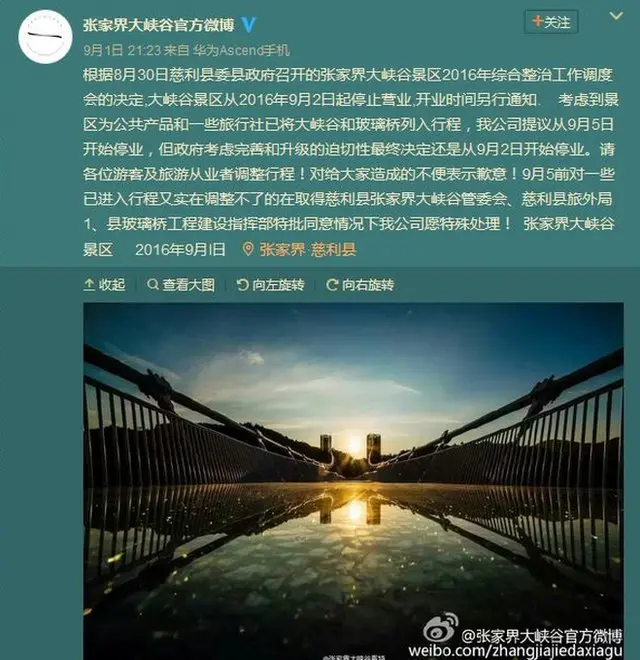
Task: Rotate the image right with 向右旋转
Action: pos(360,285)
